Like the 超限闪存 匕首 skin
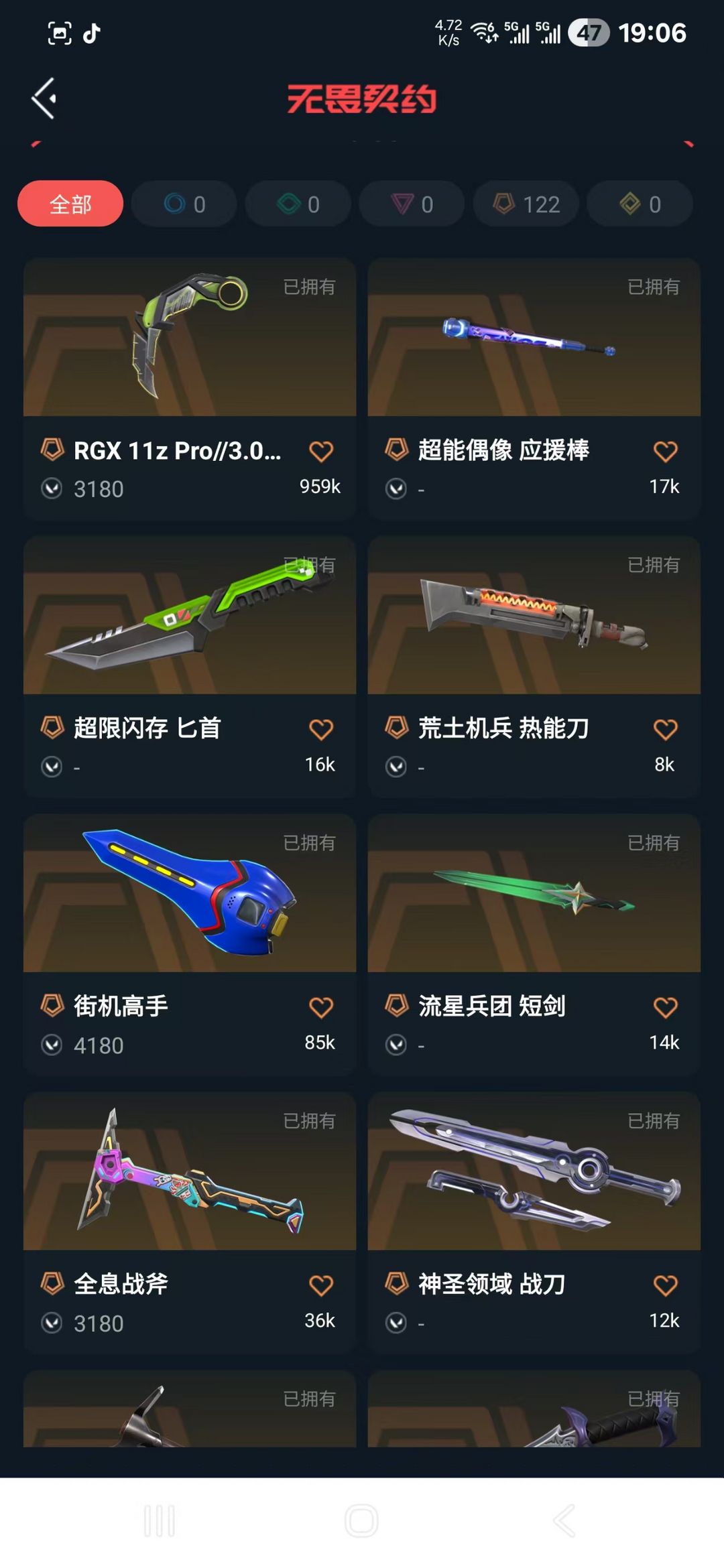Image resolution: width=724 pixels, height=1568 pixels. [x=321, y=730]
